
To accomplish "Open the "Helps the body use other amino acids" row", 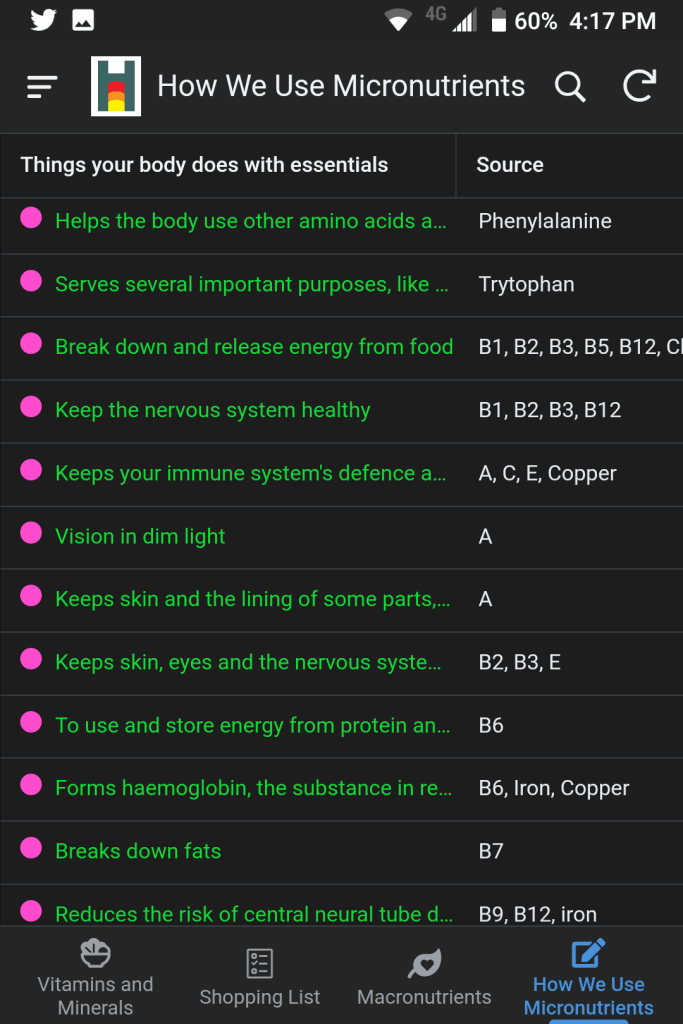I will coord(250,221).
